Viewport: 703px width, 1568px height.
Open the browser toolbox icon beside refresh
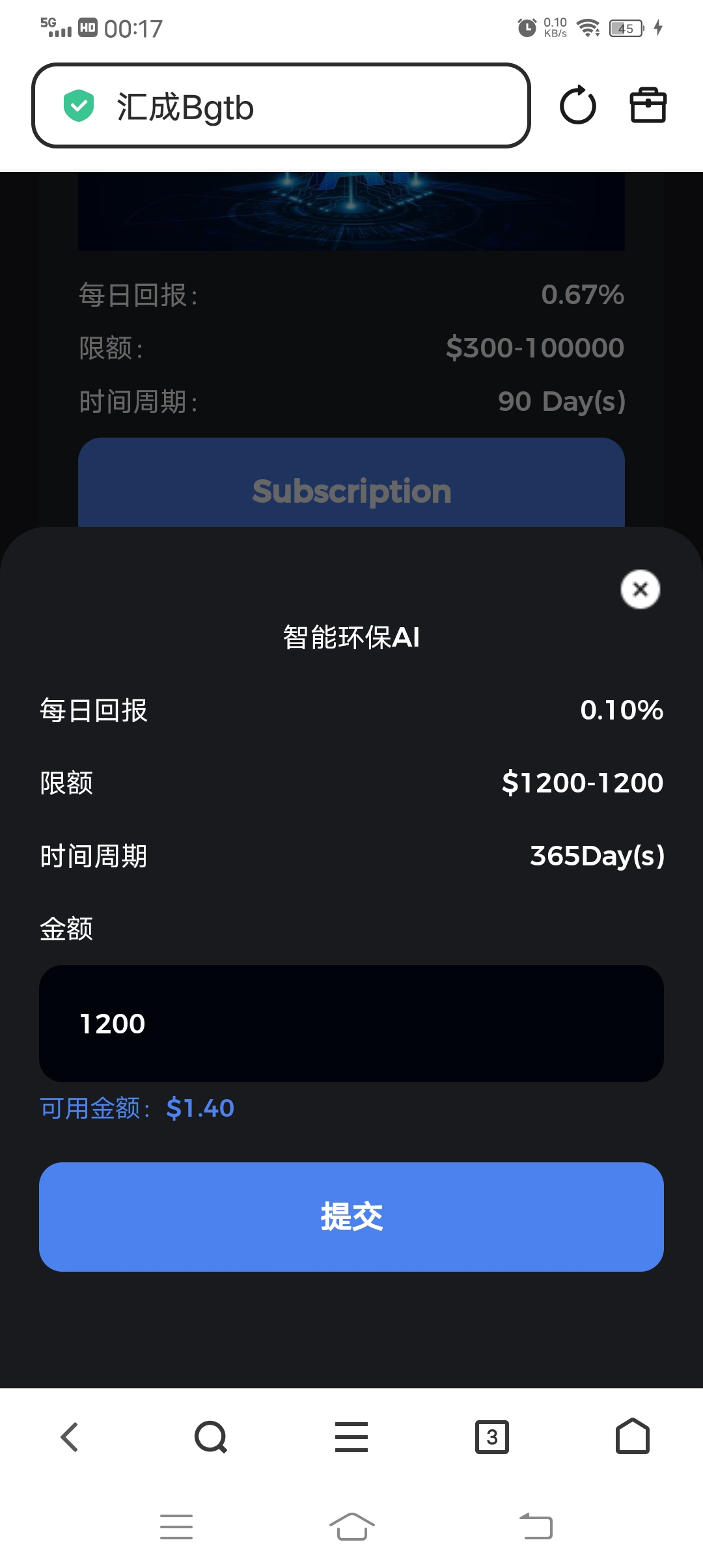pos(648,105)
